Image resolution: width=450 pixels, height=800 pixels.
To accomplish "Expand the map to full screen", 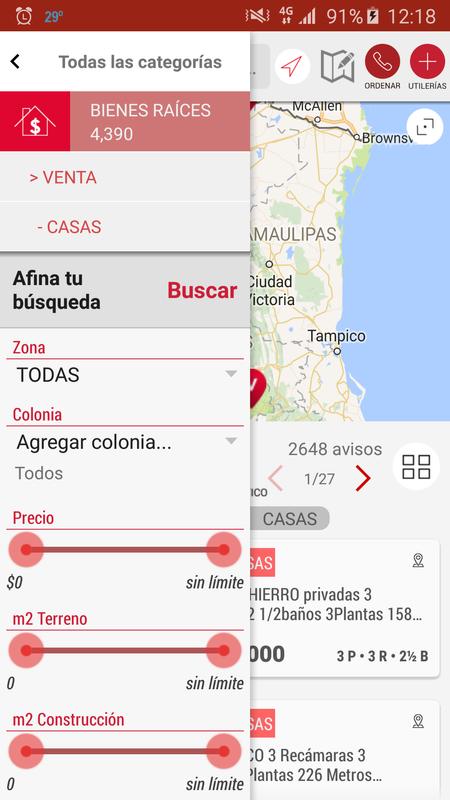I will [425, 127].
